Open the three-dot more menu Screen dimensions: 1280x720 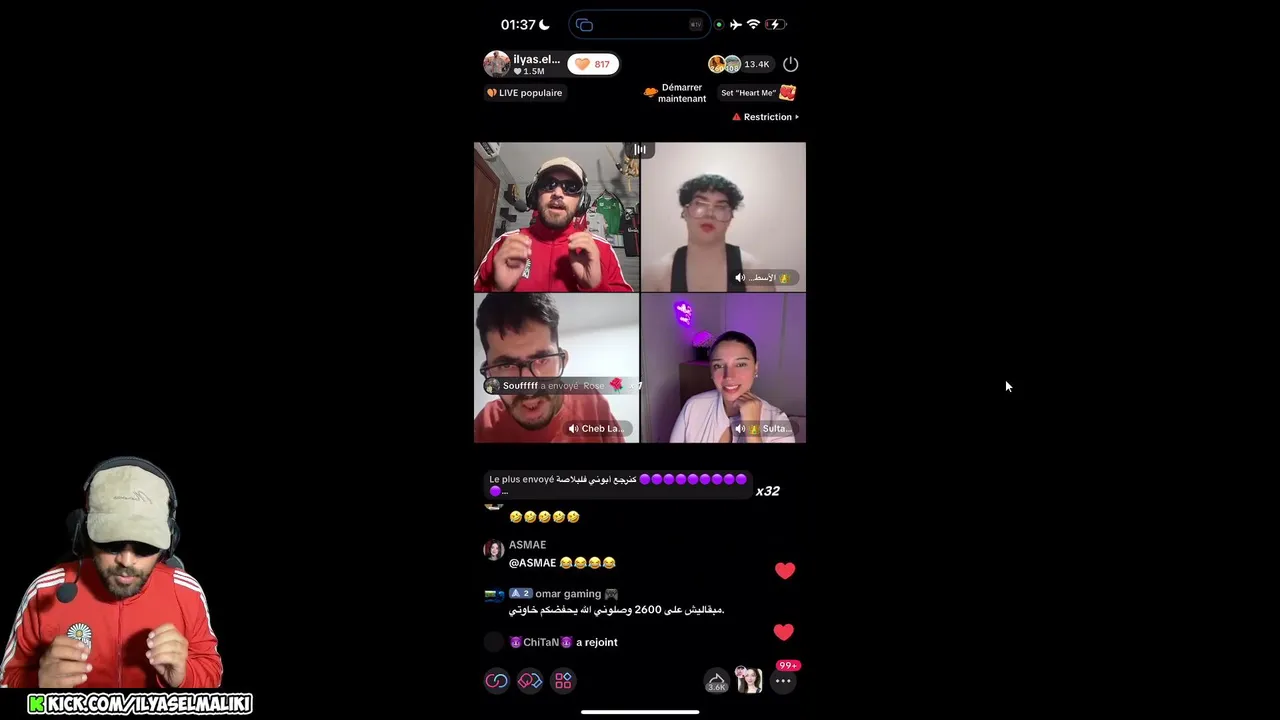[x=783, y=681]
